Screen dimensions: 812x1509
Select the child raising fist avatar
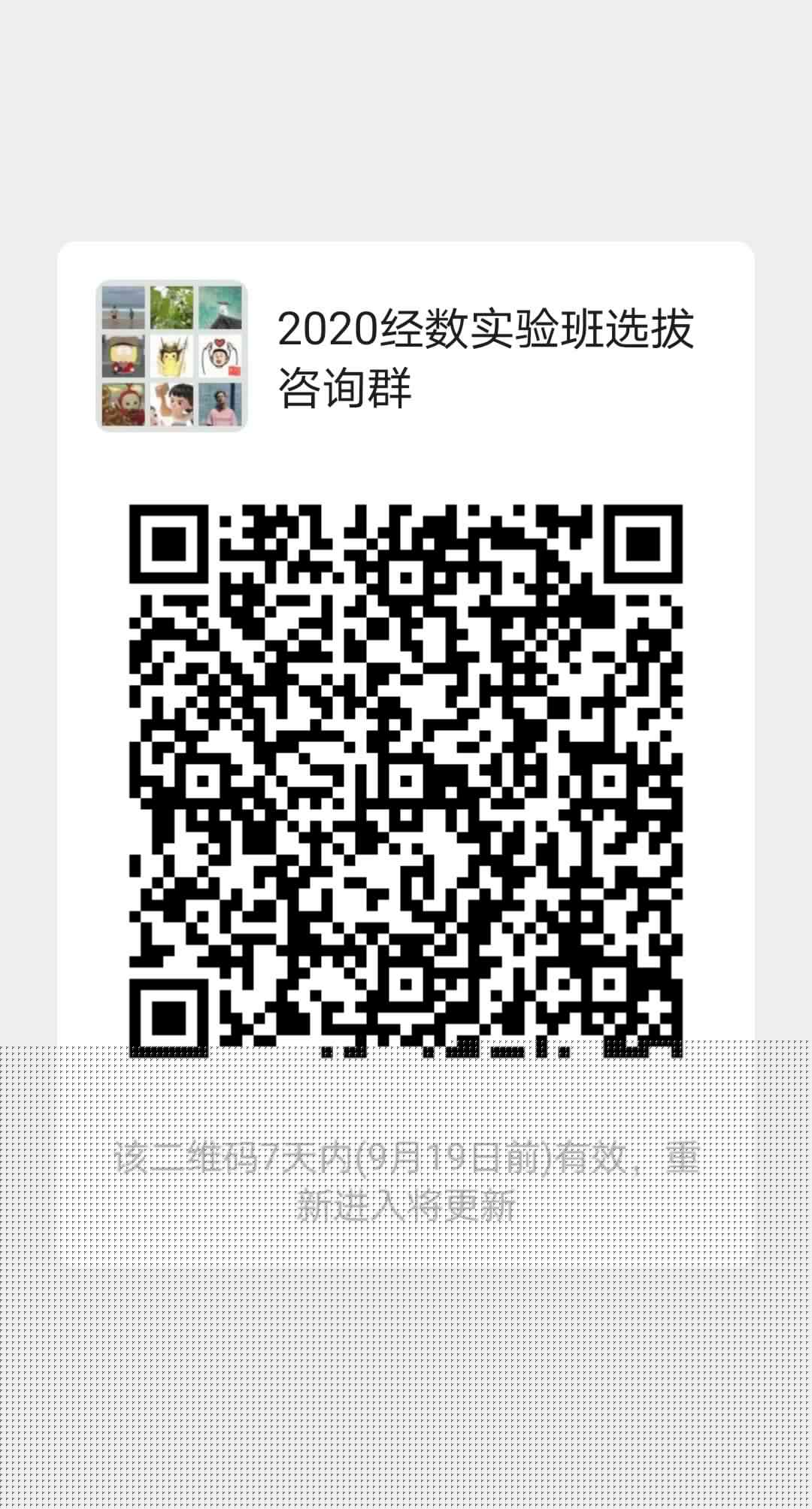pos(170,403)
